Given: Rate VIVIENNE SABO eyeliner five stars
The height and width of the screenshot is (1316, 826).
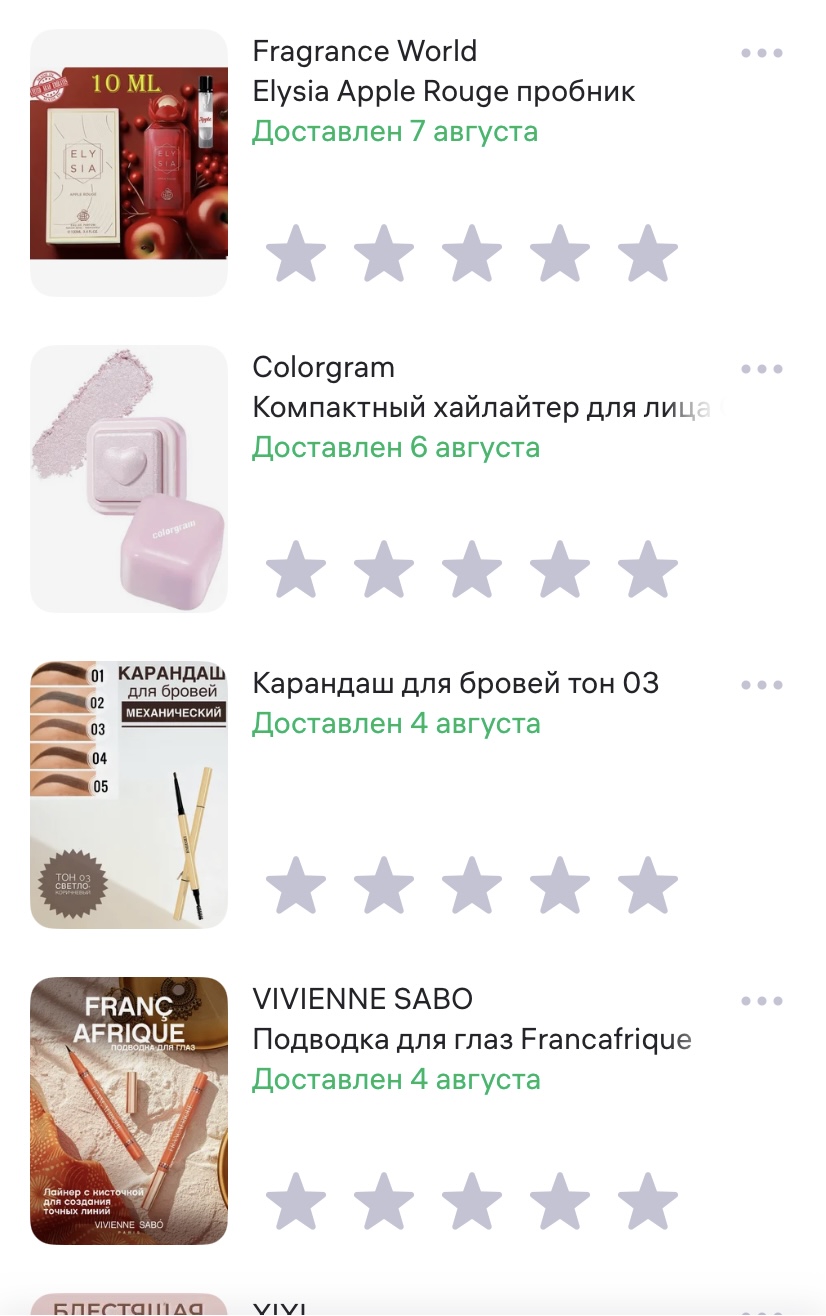Looking at the screenshot, I should click(x=648, y=1202).
